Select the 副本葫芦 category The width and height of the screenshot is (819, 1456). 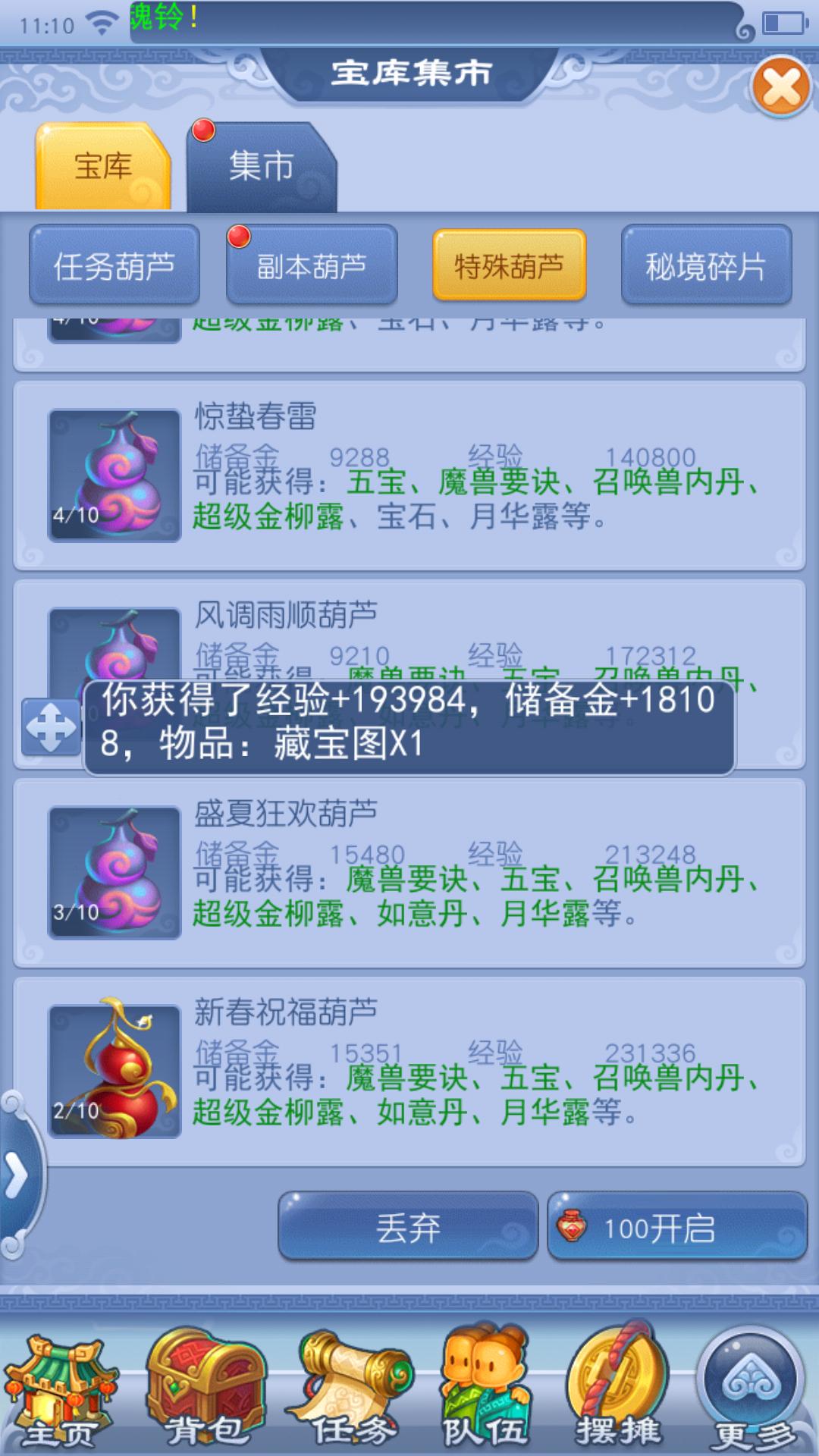click(x=312, y=265)
